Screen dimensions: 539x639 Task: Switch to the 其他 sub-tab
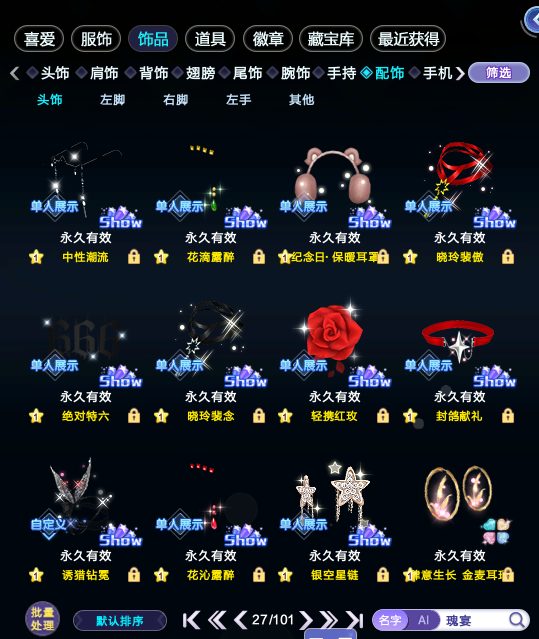[x=301, y=100]
